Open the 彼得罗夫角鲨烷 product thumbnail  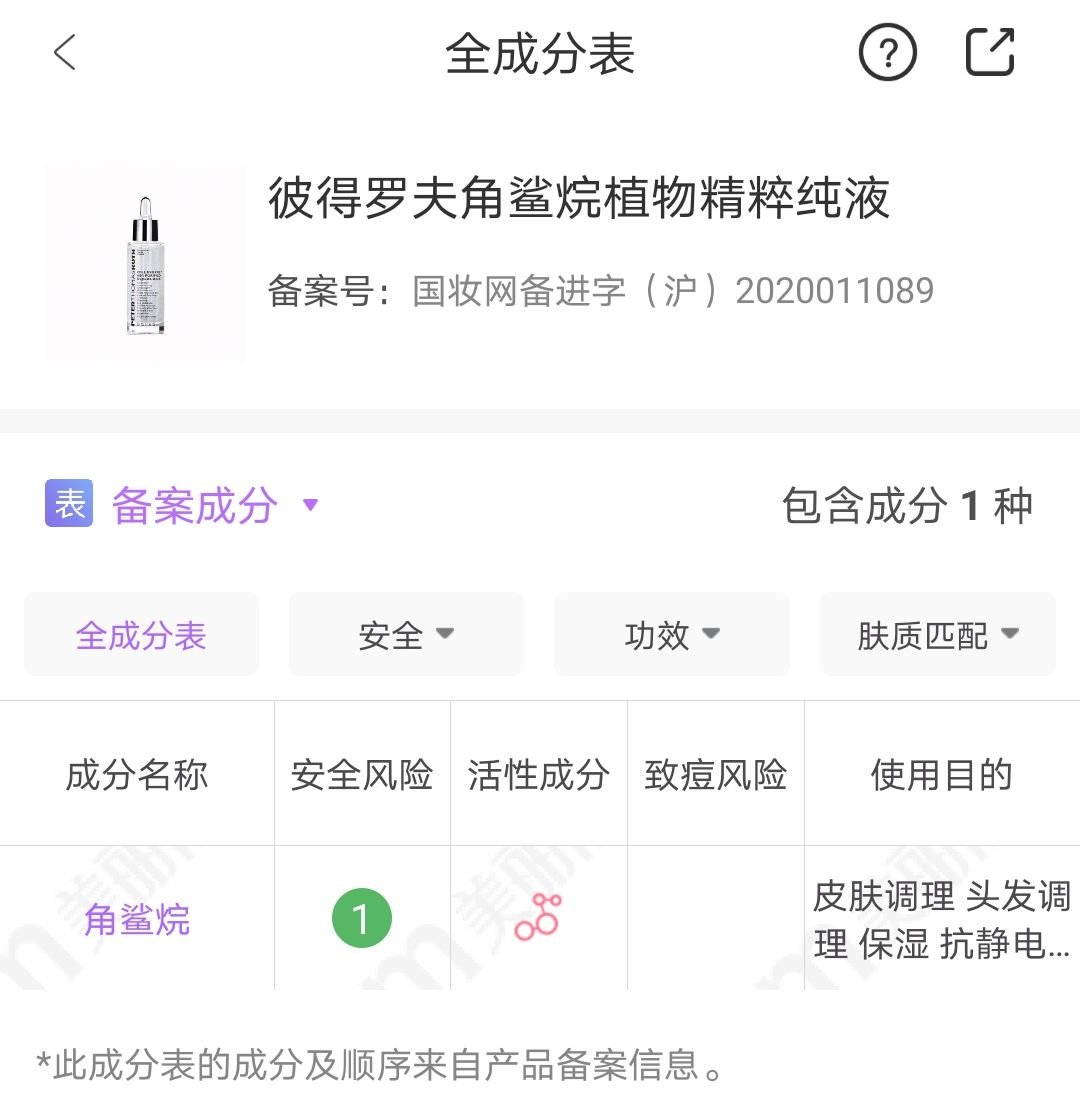145,264
